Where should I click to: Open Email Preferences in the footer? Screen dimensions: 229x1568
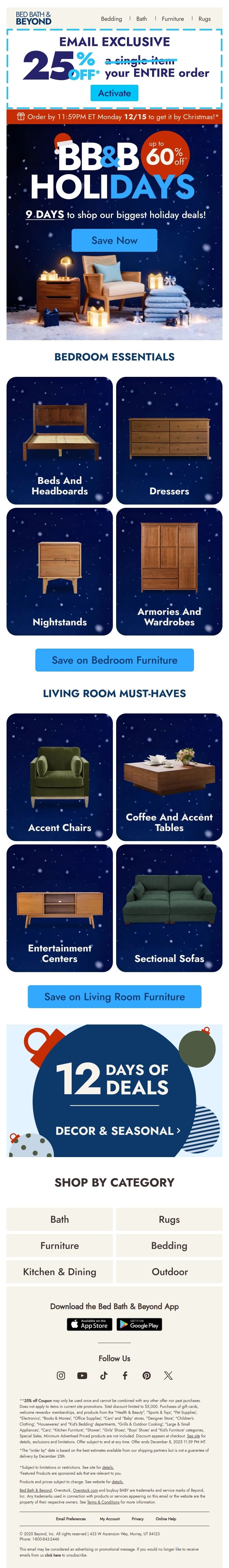[70, 1518]
